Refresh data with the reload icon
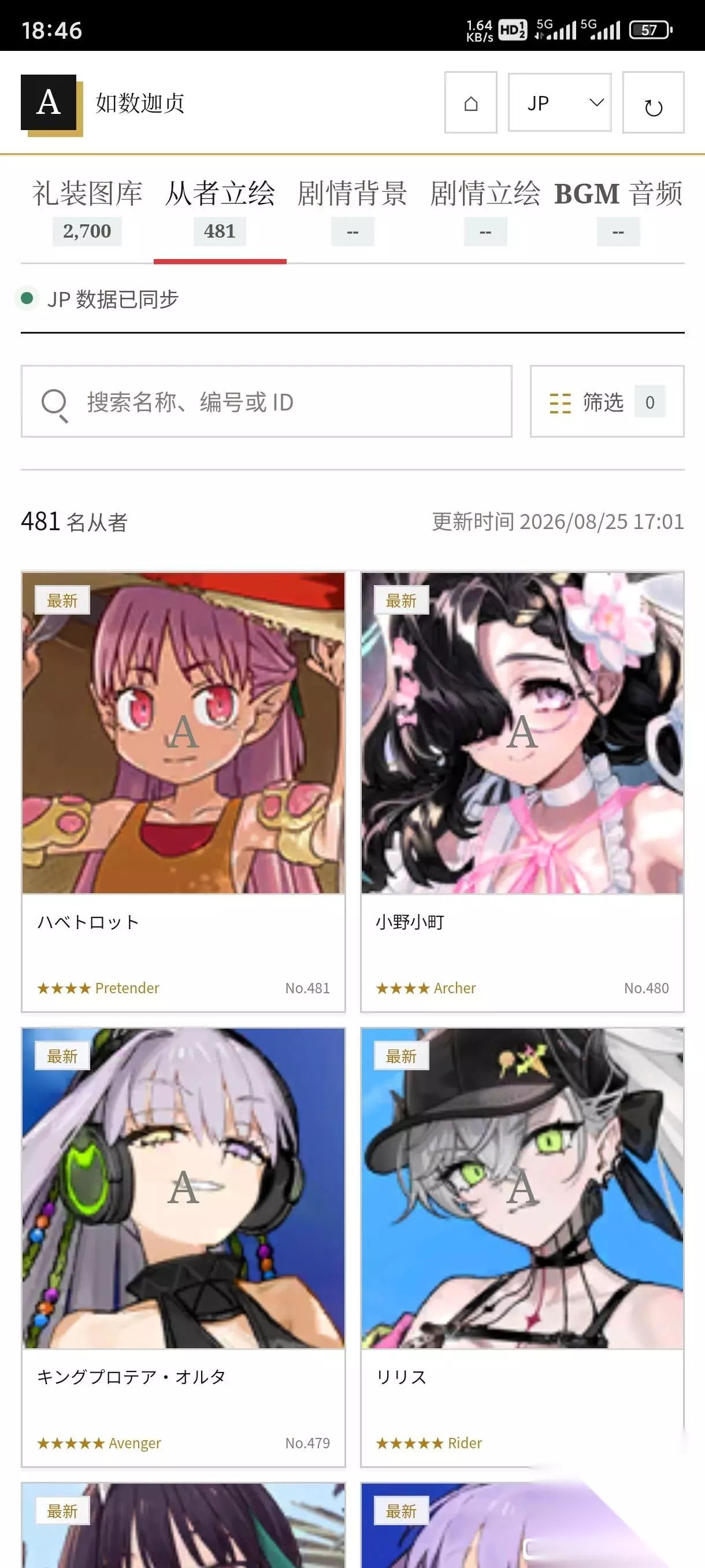Image resolution: width=705 pixels, height=1568 pixels. pos(654,102)
